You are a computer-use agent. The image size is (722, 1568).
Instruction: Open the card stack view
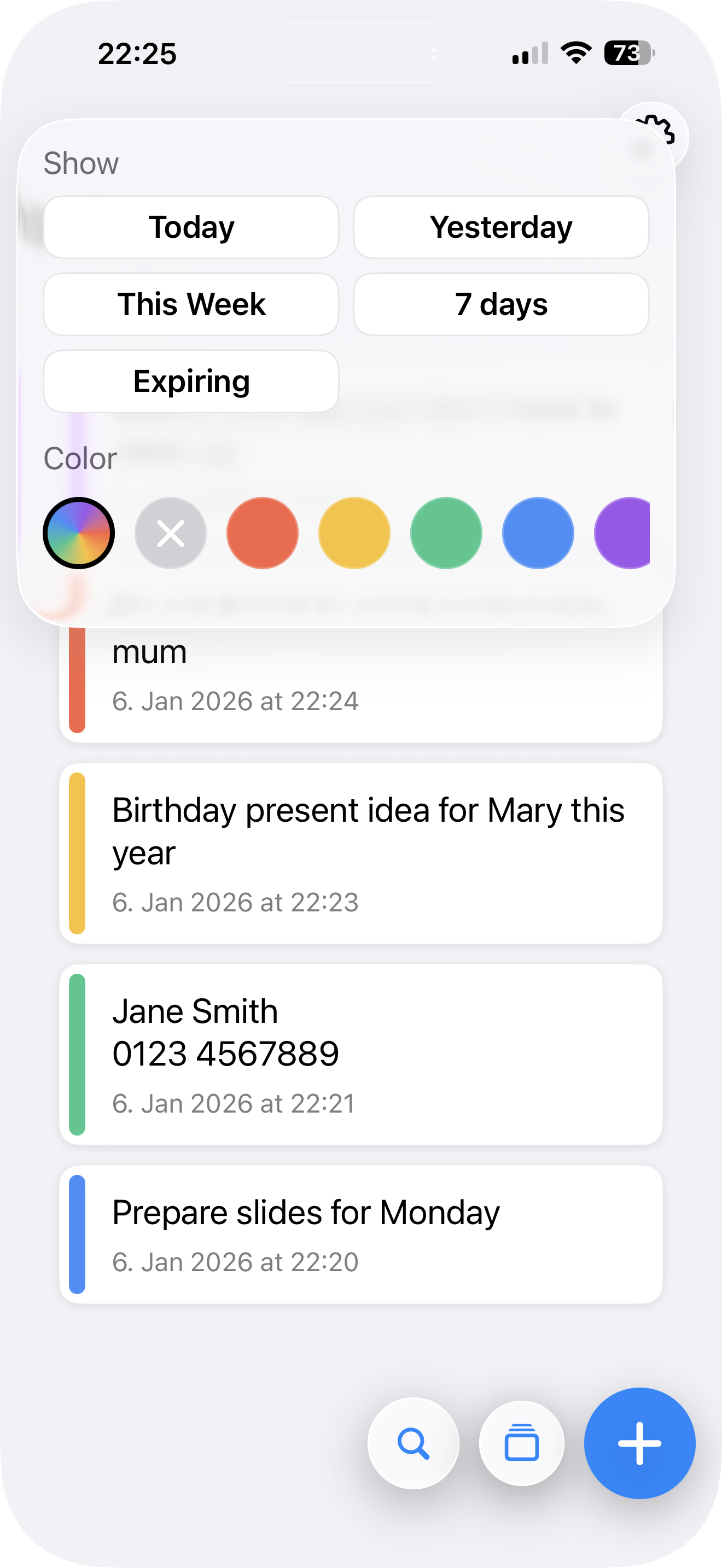[x=522, y=1442]
